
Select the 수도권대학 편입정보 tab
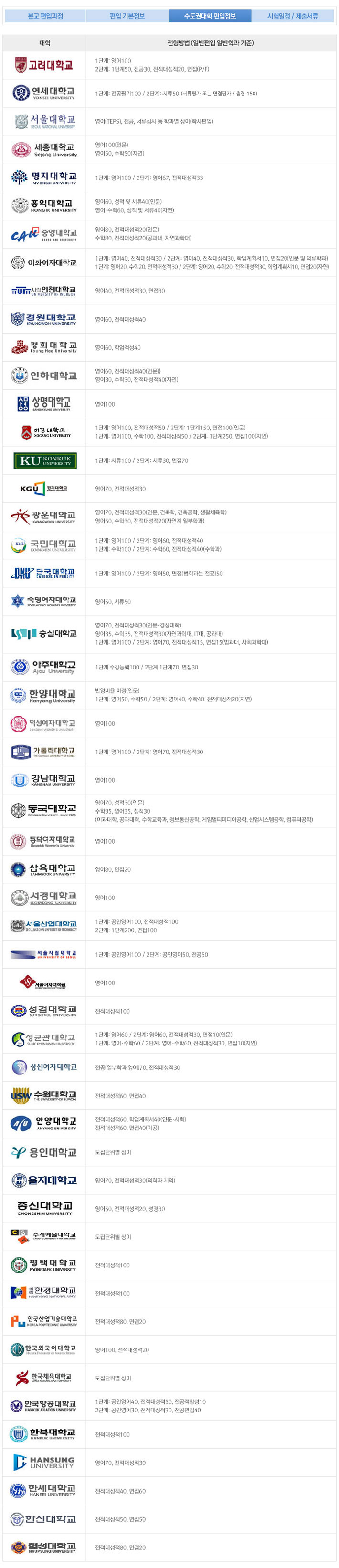click(210, 16)
